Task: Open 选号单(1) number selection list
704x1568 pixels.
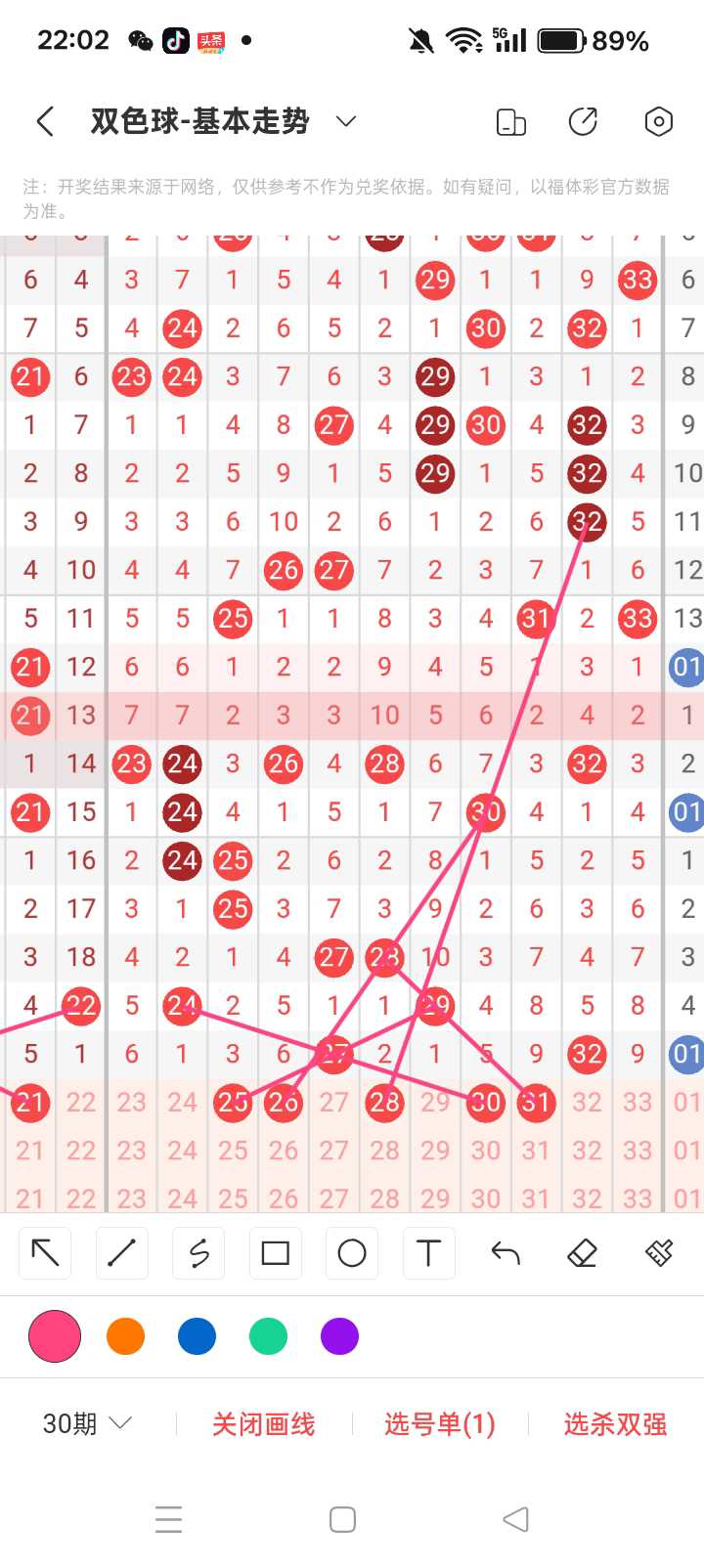Action: (440, 1424)
